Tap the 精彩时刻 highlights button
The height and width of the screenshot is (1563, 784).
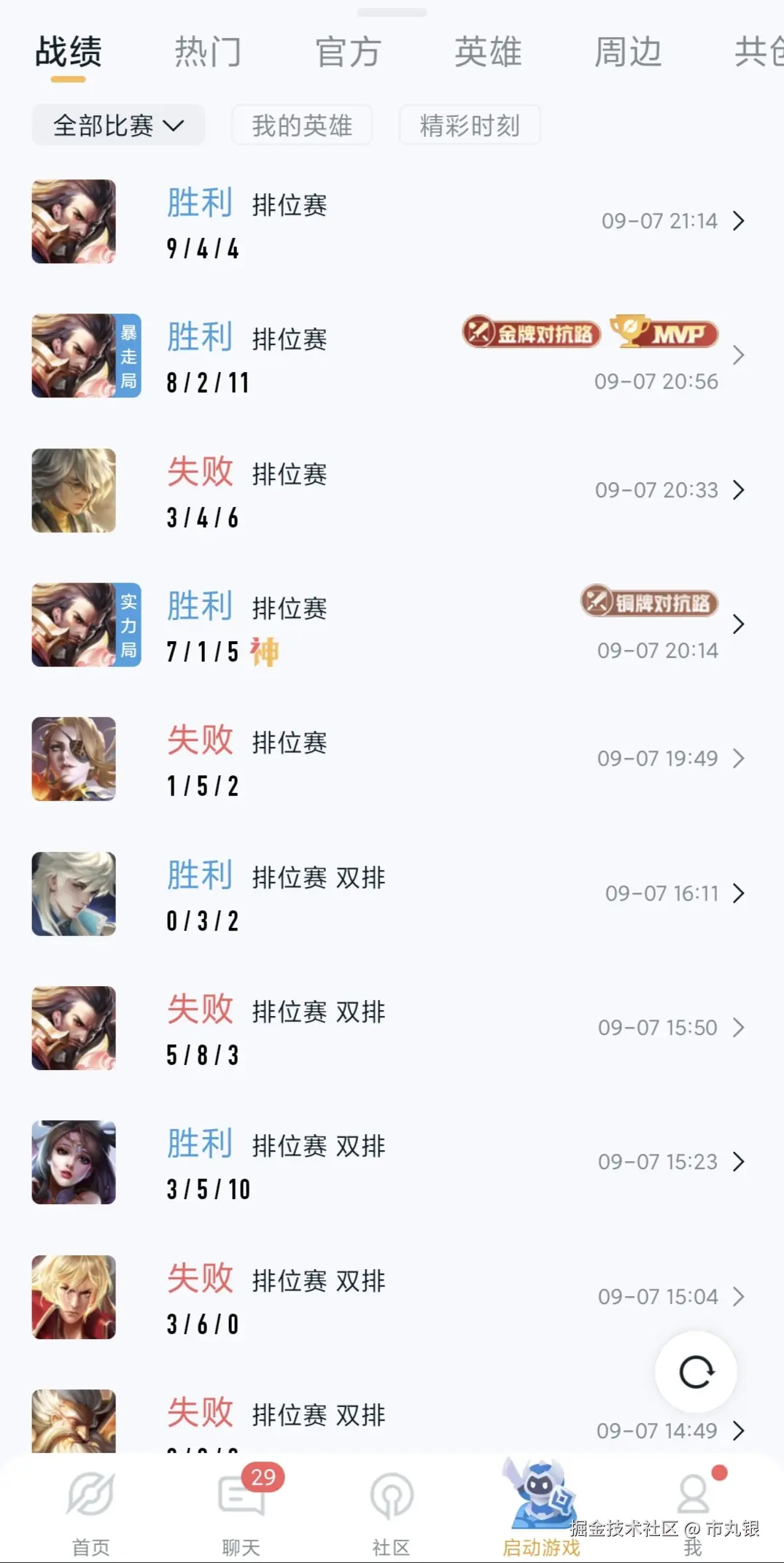(469, 125)
